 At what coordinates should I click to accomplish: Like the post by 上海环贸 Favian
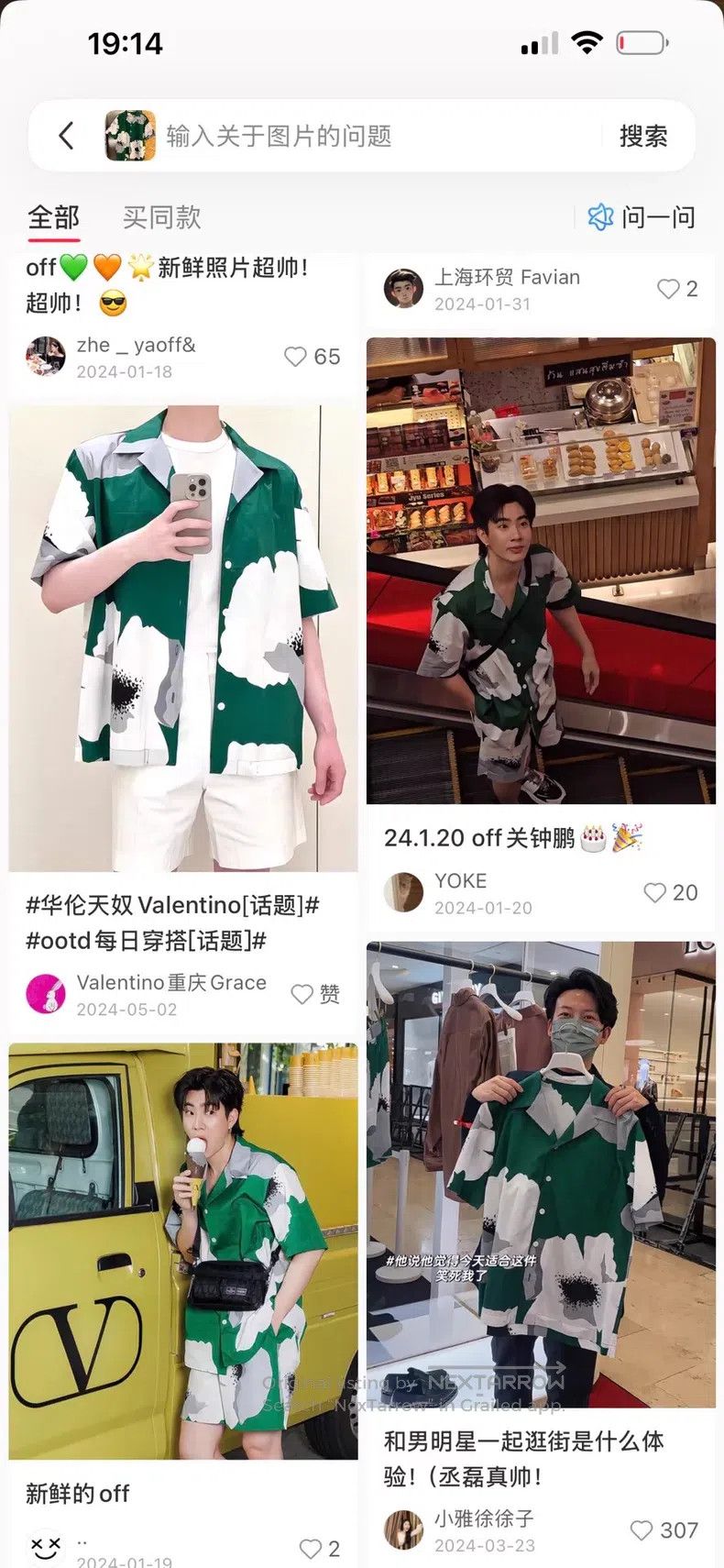[677, 289]
